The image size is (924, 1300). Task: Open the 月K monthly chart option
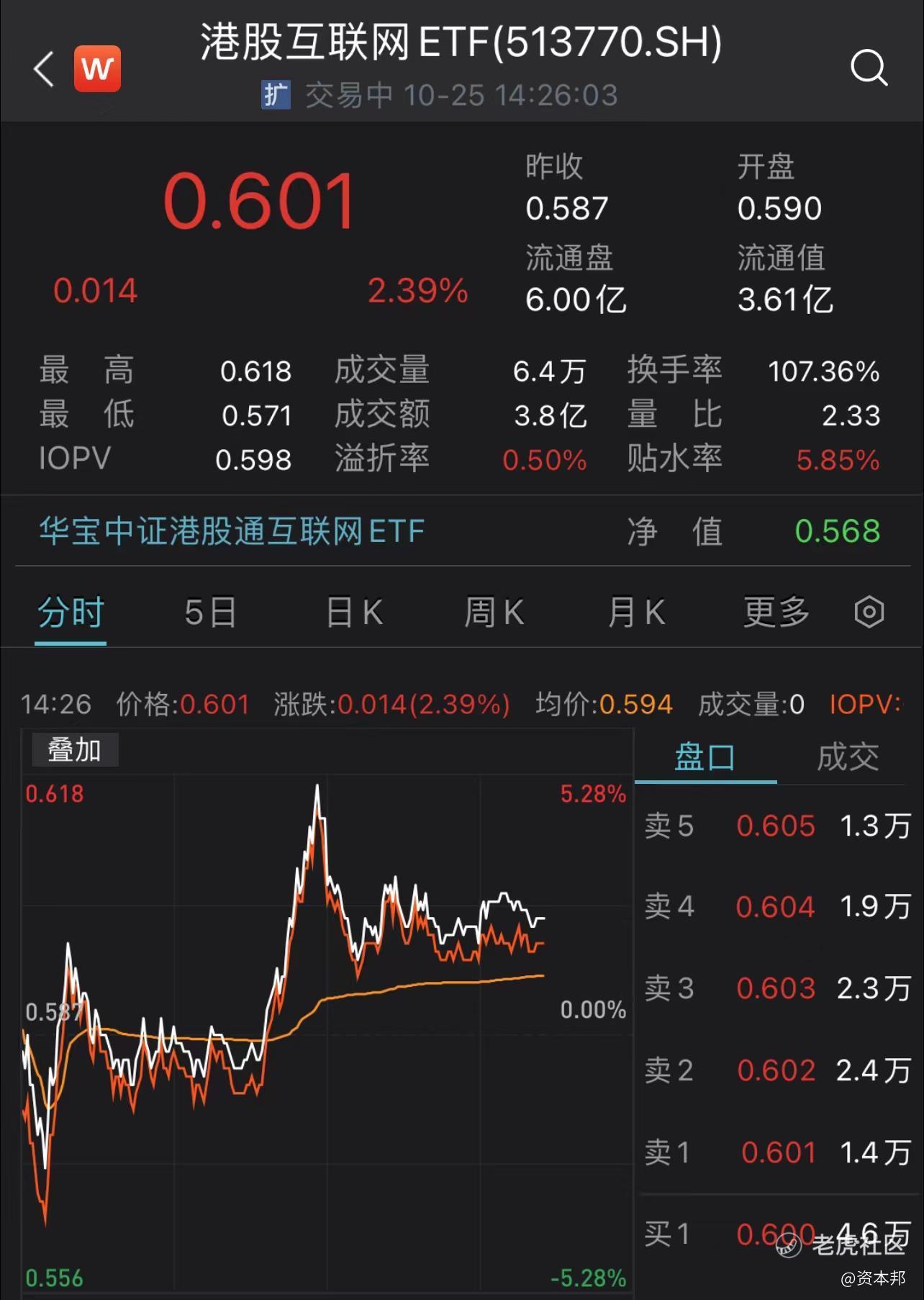tap(635, 611)
